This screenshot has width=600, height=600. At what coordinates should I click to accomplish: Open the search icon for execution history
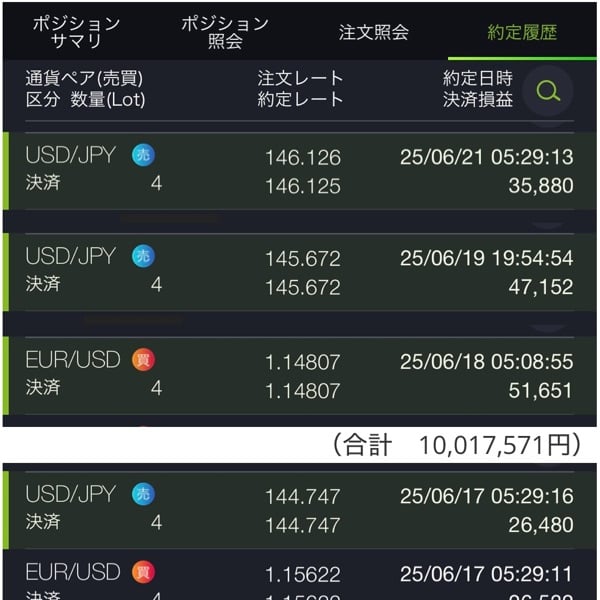click(x=548, y=91)
